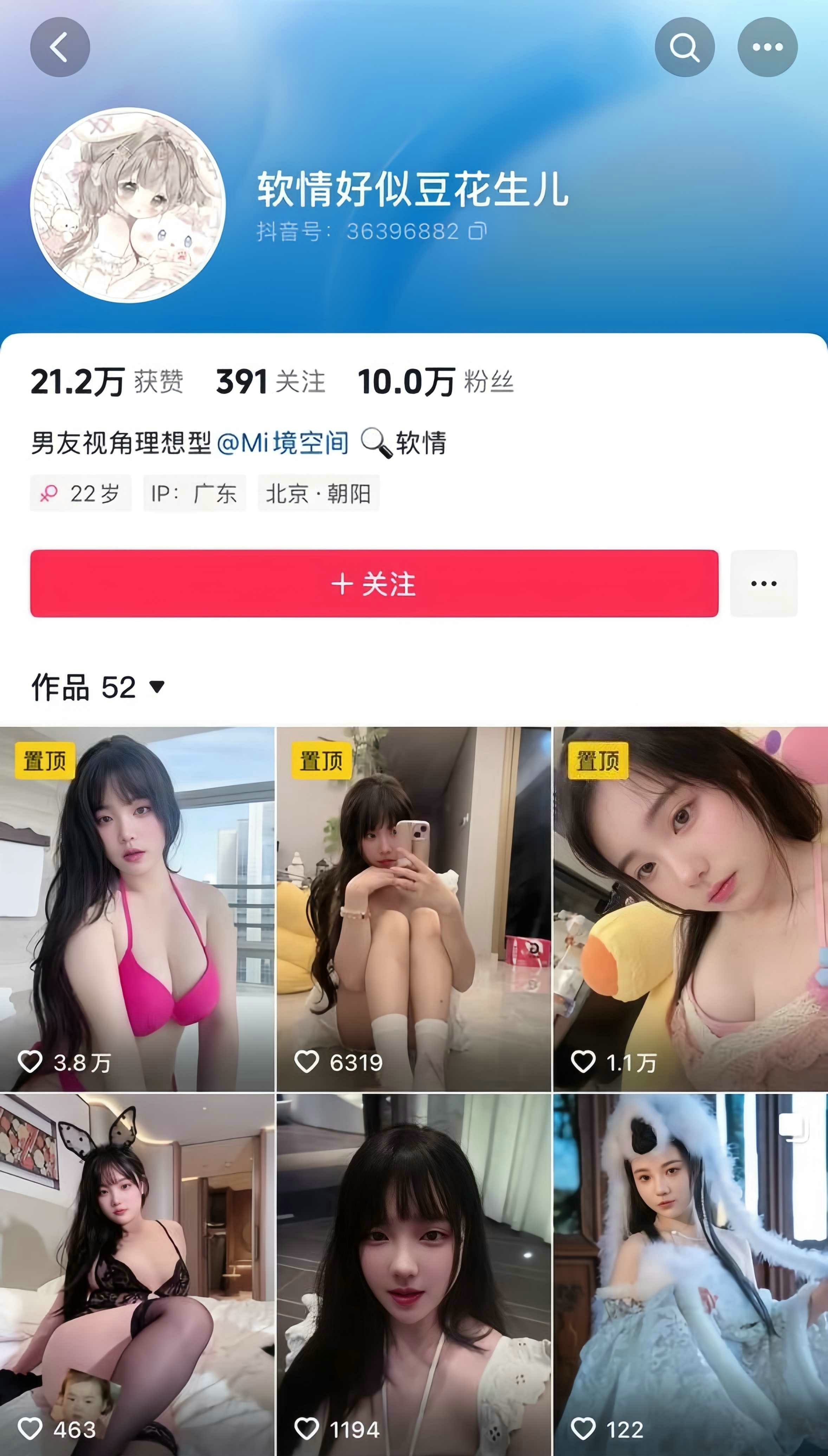
Task: Copy the Douyin ID 36396882
Action: (478, 232)
